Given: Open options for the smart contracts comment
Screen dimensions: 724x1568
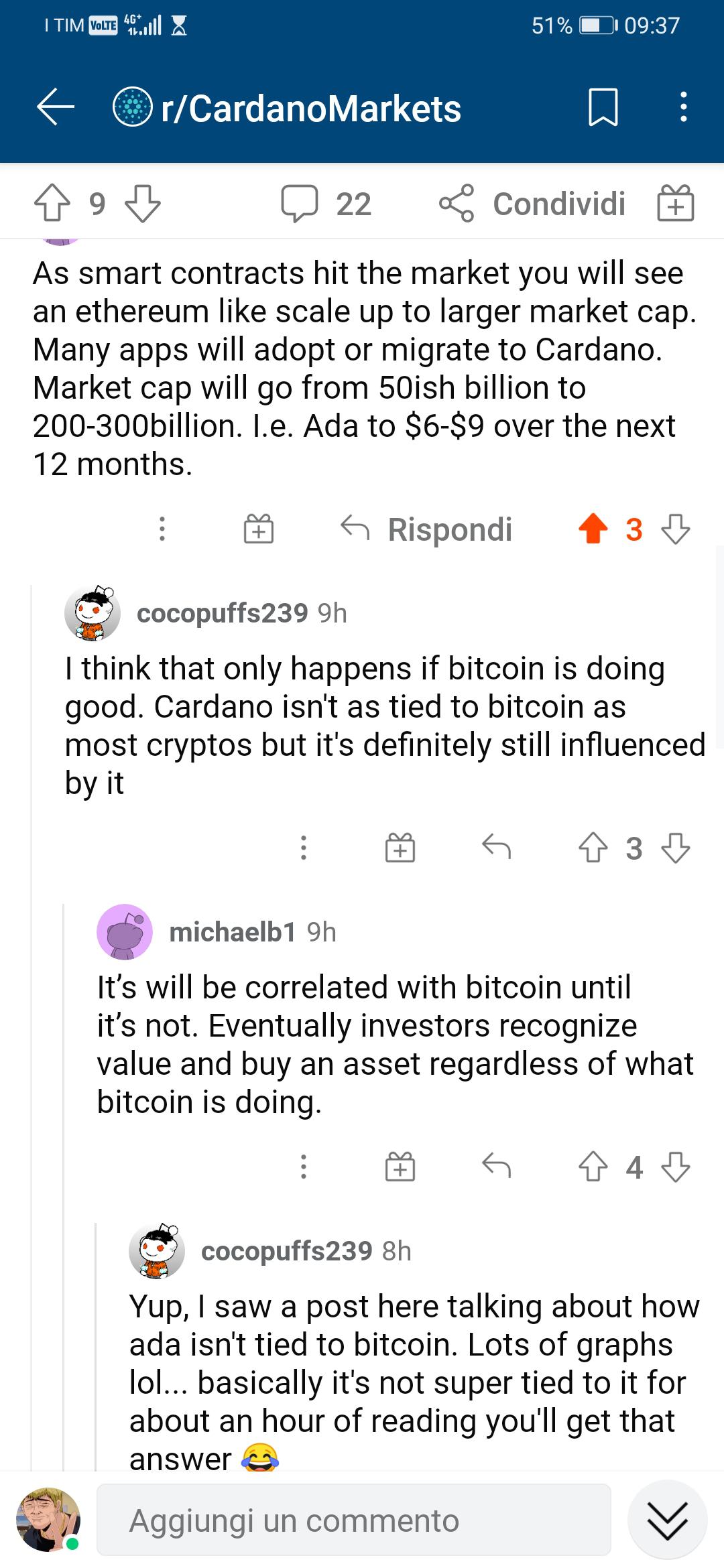Looking at the screenshot, I should (162, 529).
